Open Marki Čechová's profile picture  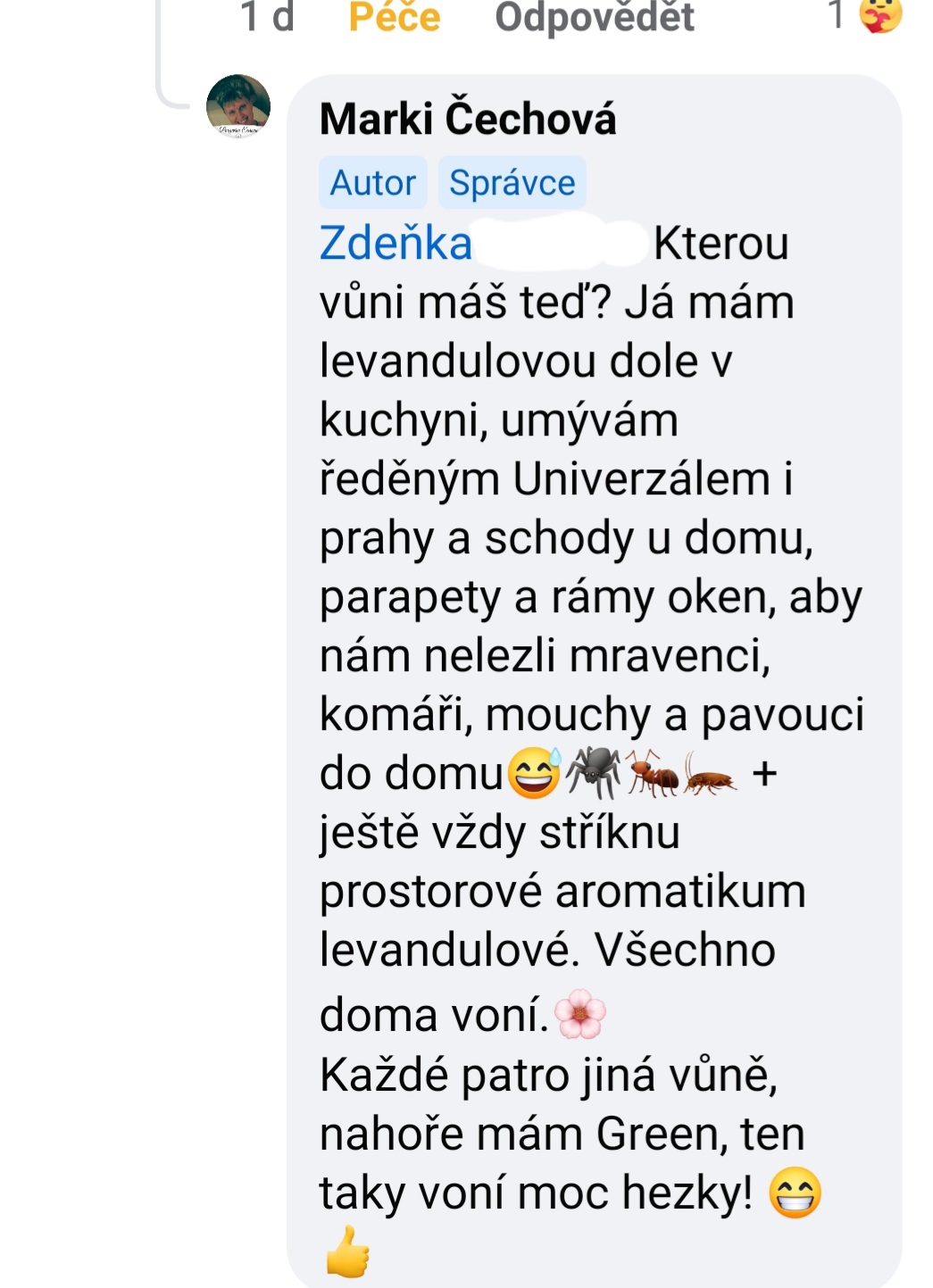238,106
